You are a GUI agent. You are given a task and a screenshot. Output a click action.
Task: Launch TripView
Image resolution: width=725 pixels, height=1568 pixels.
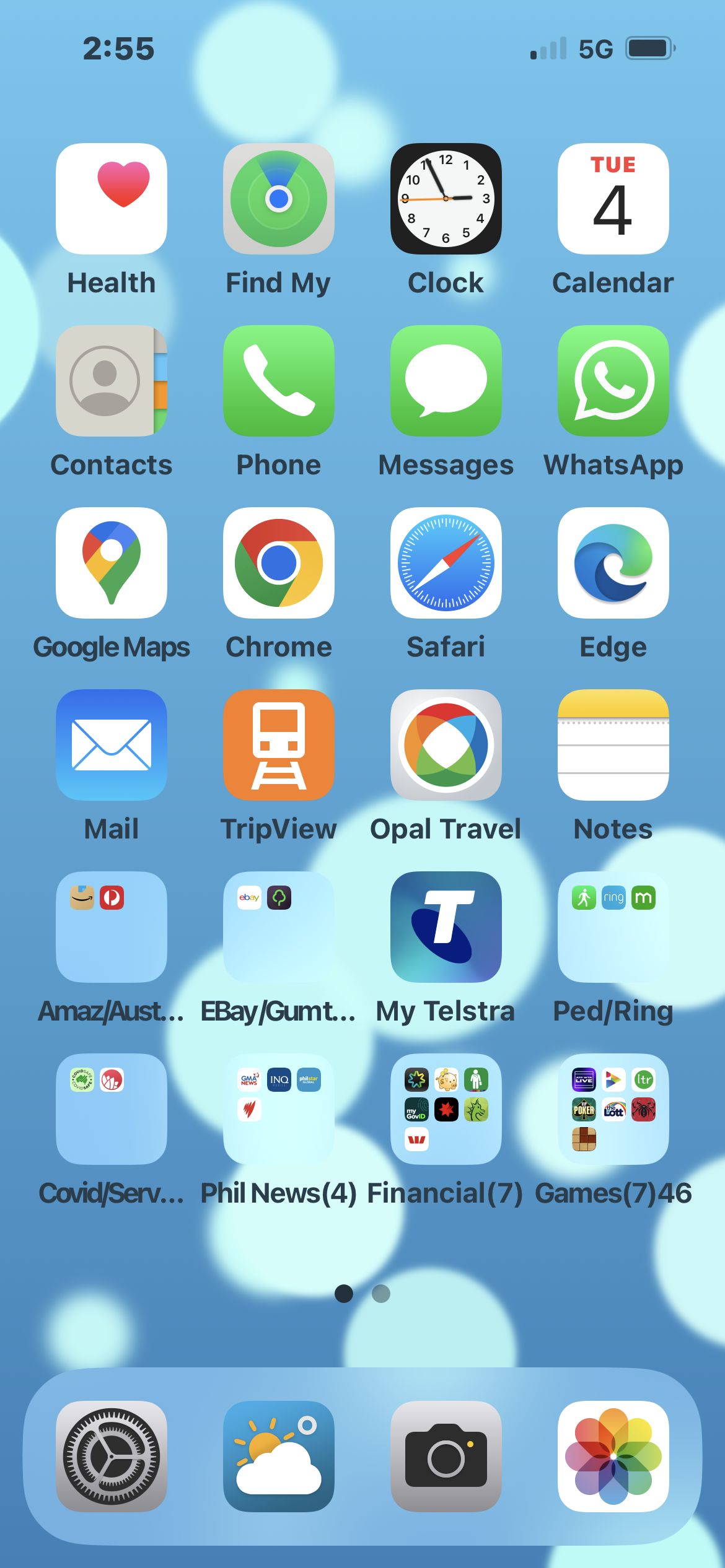click(x=279, y=745)
